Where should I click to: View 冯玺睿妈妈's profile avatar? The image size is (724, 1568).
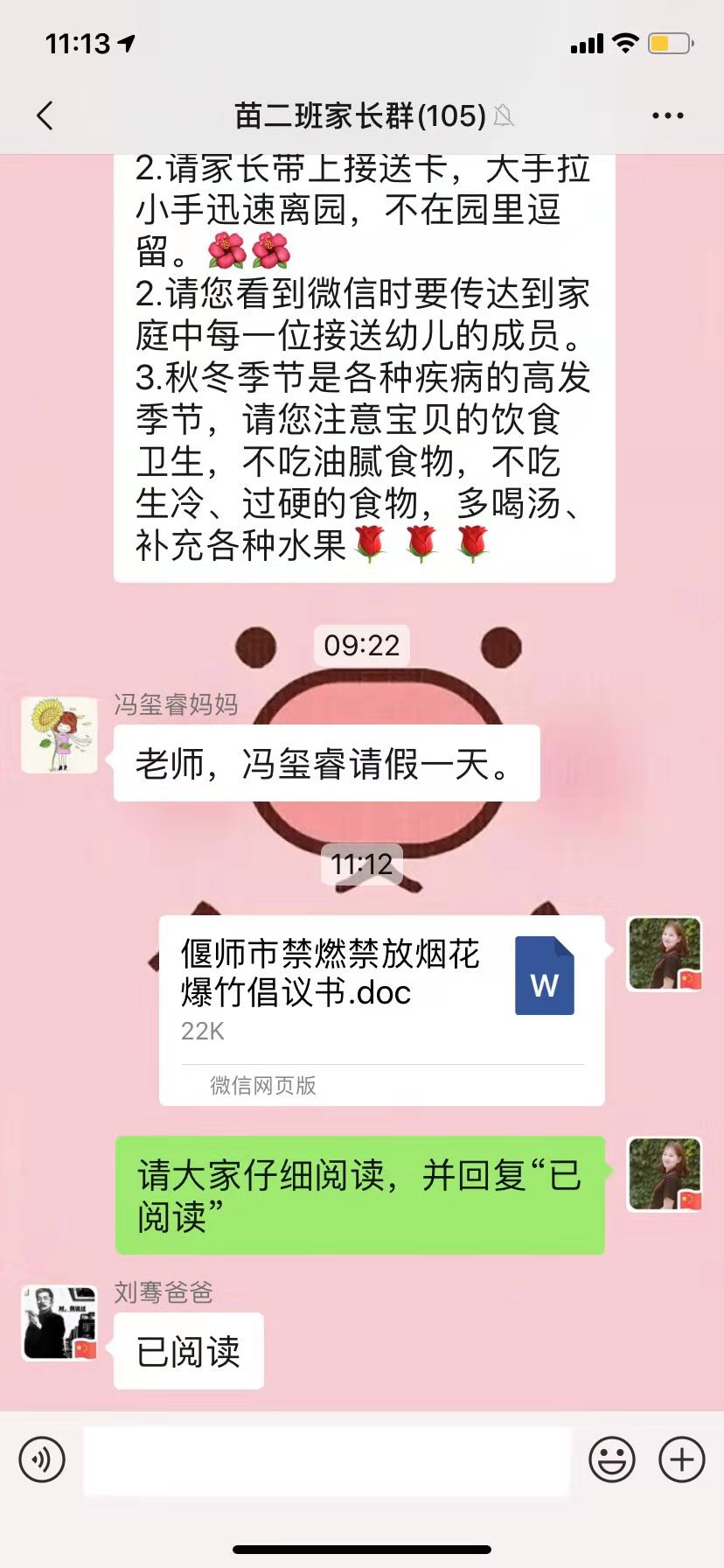point(59,735)
